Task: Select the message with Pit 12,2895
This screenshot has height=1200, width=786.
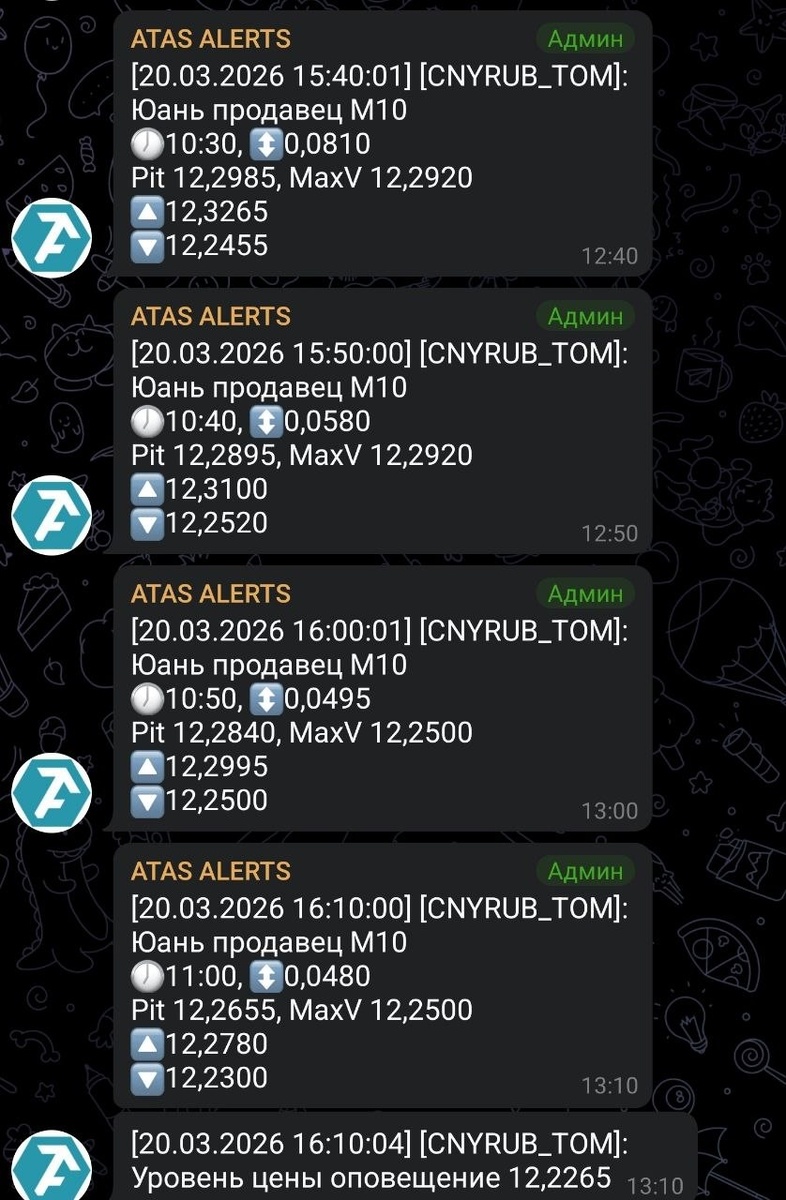Action: point(380,455)
